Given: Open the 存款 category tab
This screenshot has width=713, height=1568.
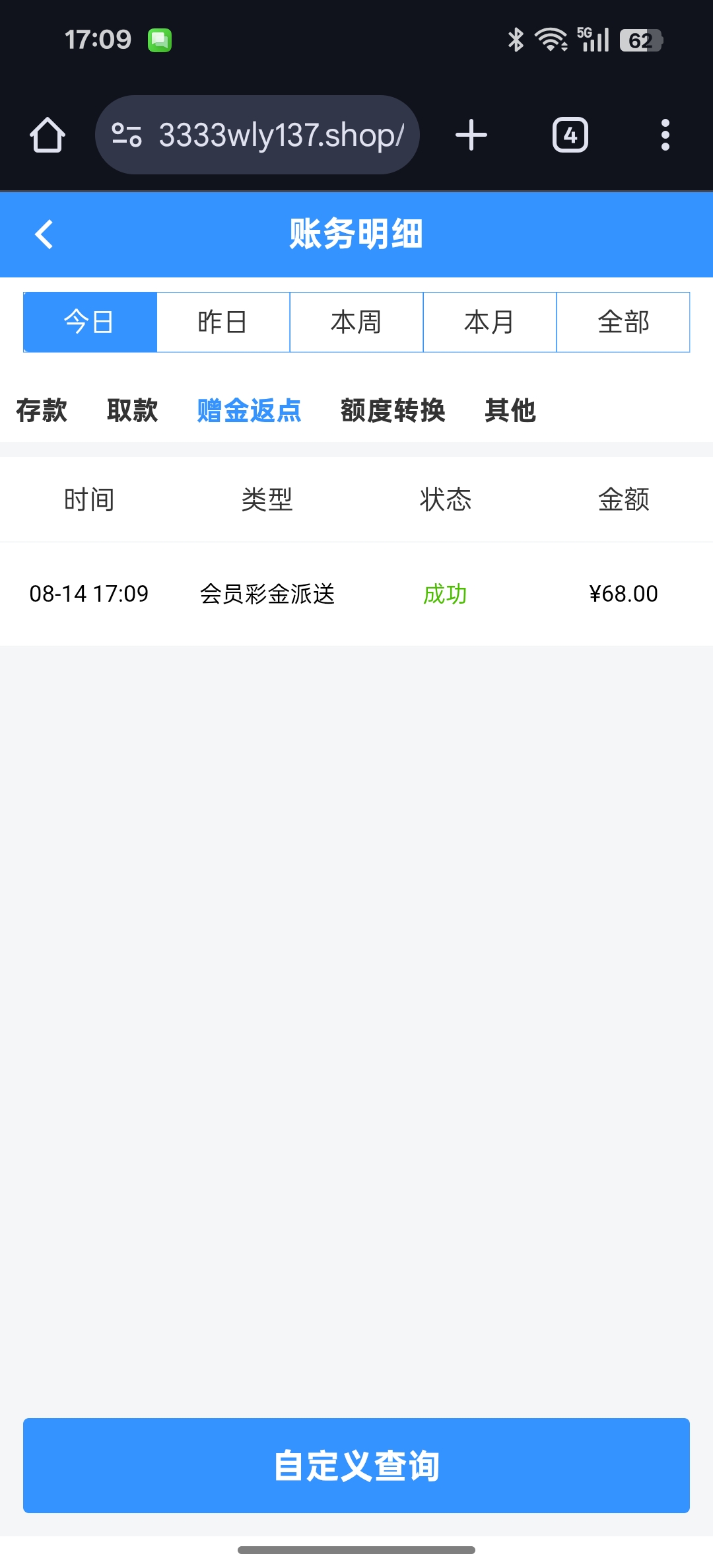Looking at the screenshot, I should click(x=42, y=410).
